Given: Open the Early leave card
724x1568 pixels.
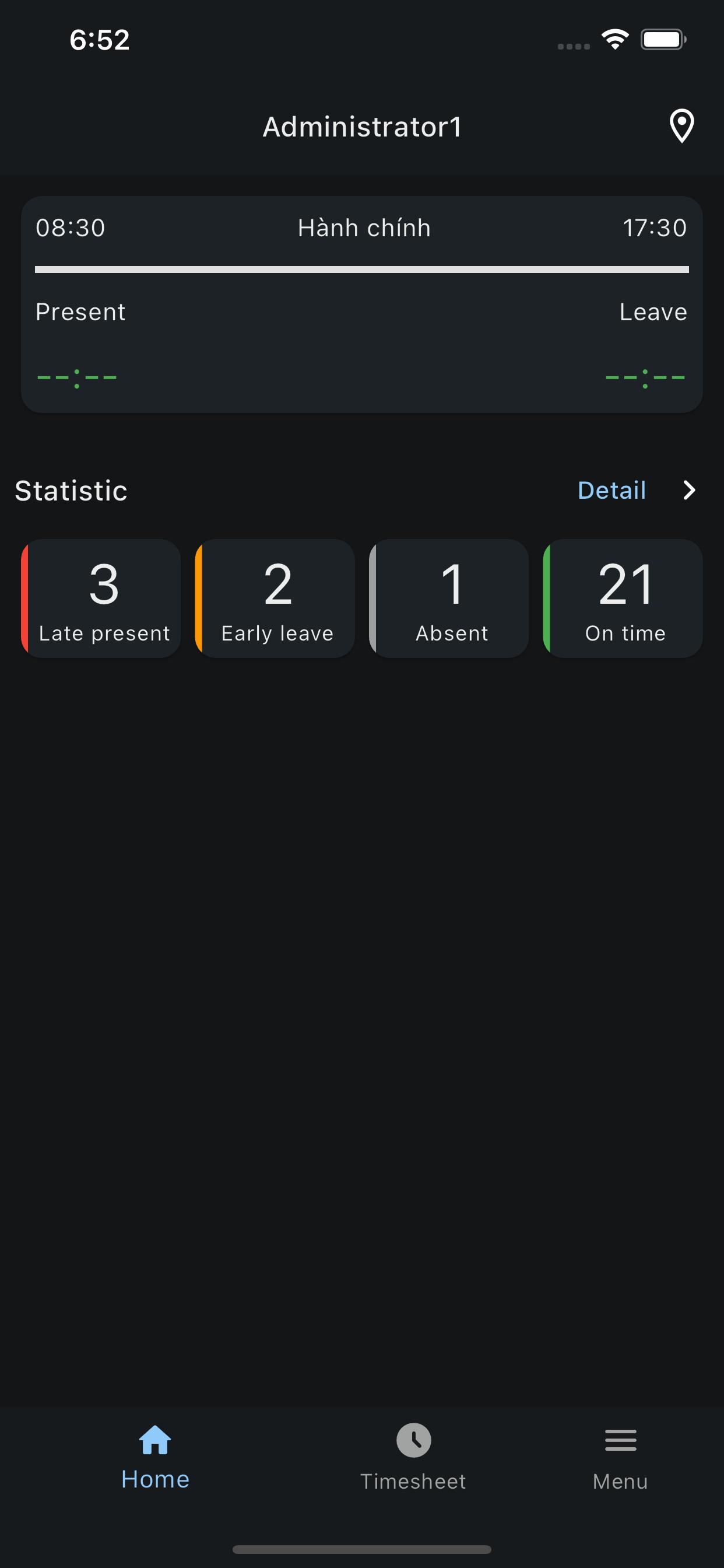Looking at the screenshot, I should 275,598.
